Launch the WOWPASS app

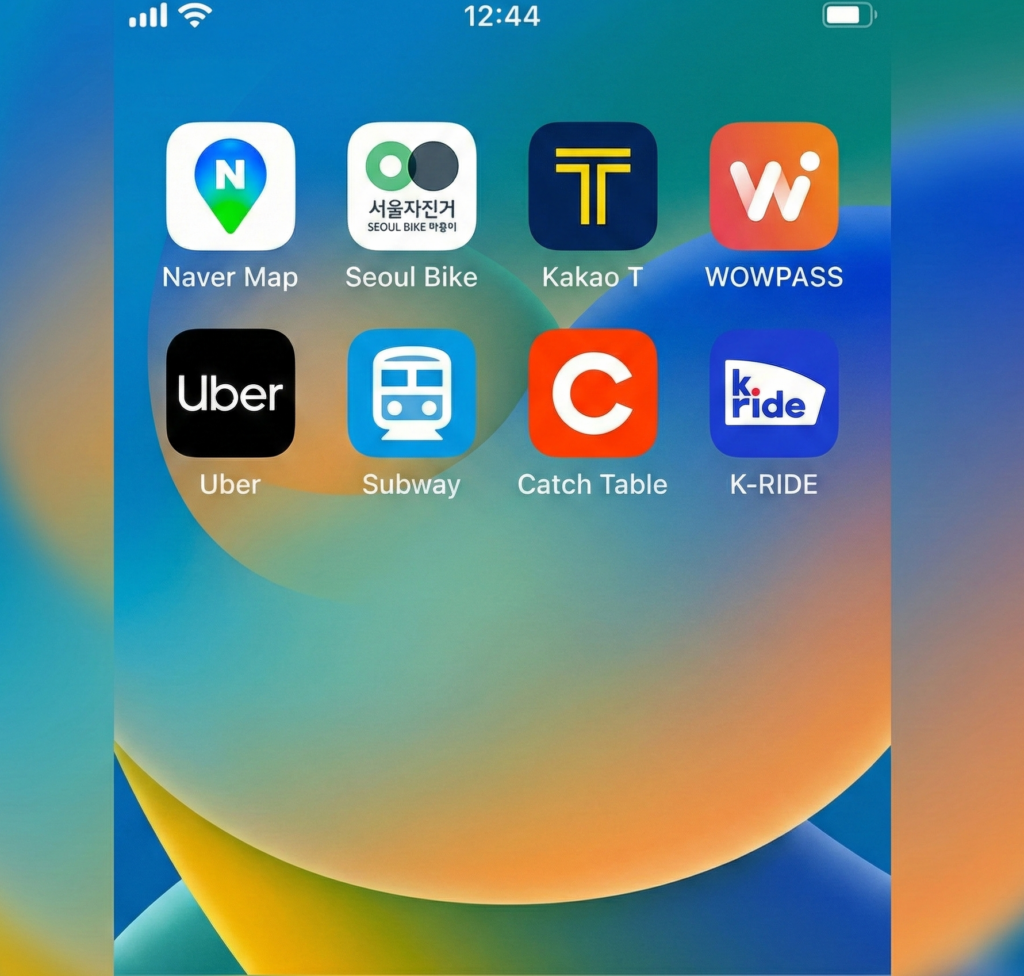tap(773, 186)
